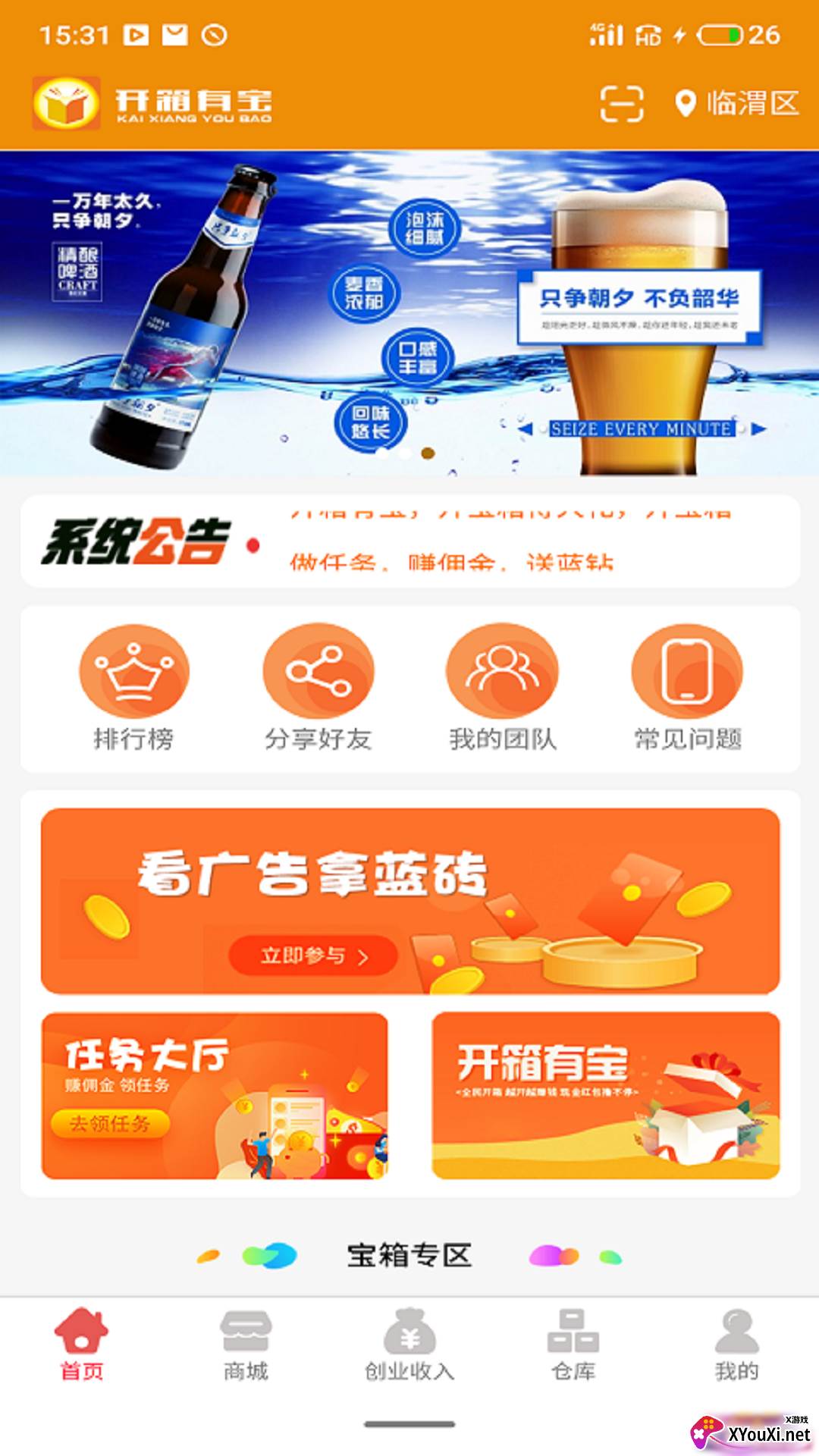The image size is (819, 1456).
Task: Open 排行榜 leaderboard
Action: point(133,688)
